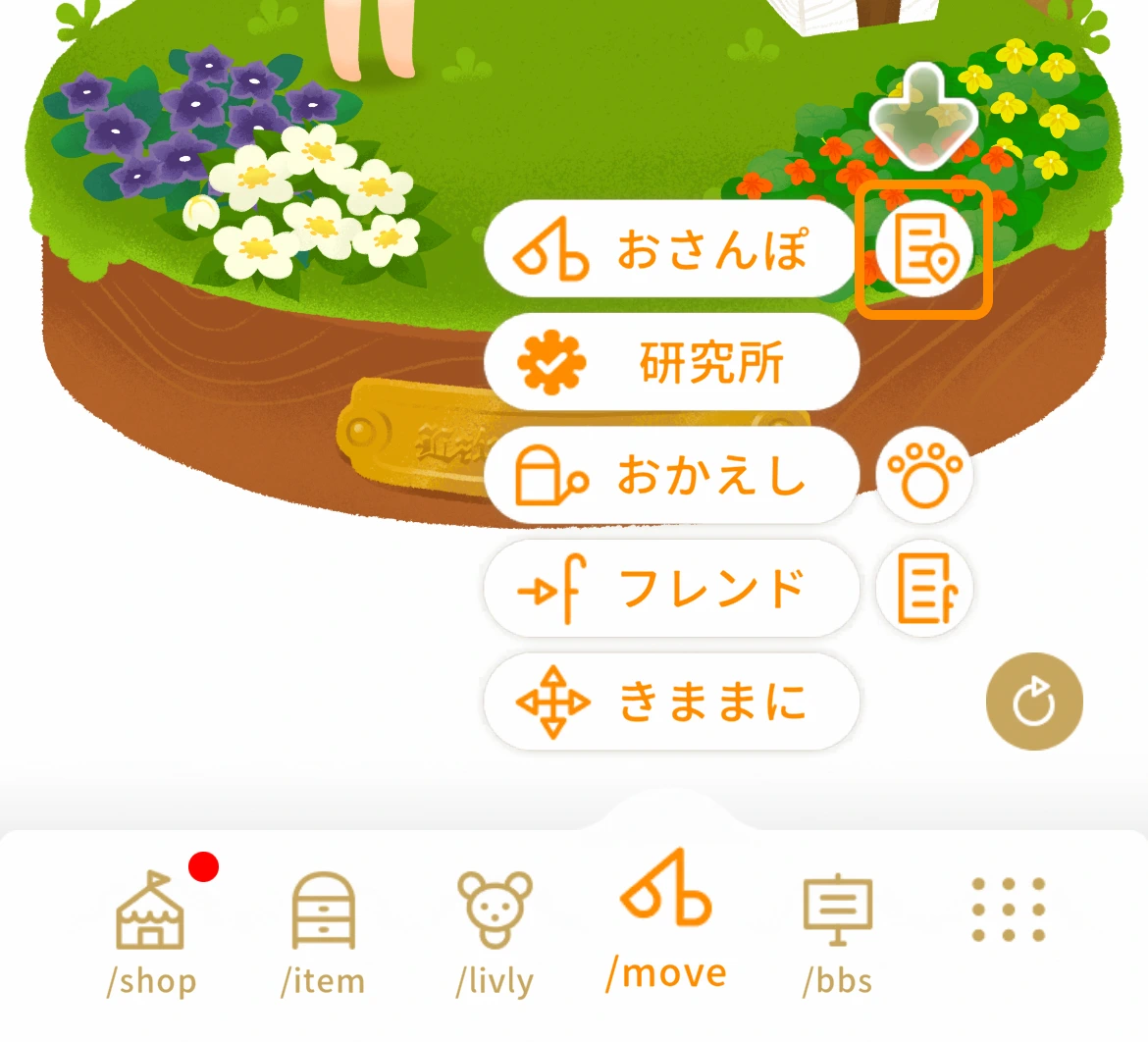The image size is (1148, 1042).
Task: Open the nine-dot more menu
Action: coord(1009,911)
